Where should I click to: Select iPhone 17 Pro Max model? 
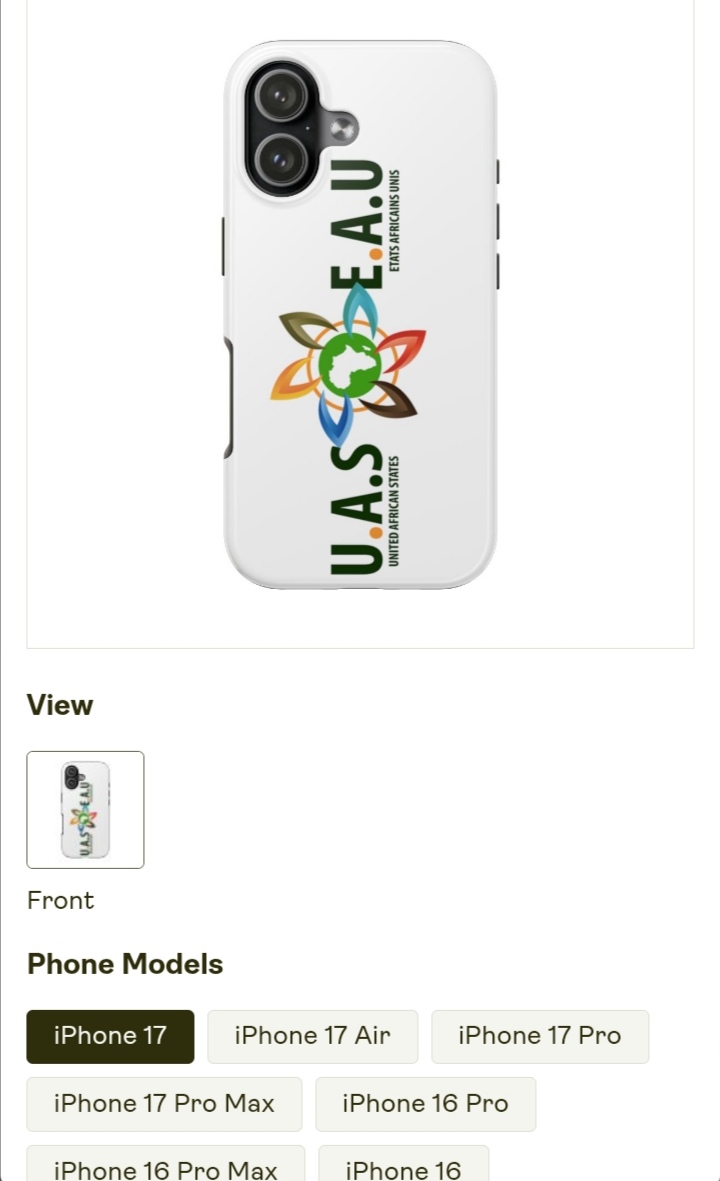click(x=164, y=1104)
